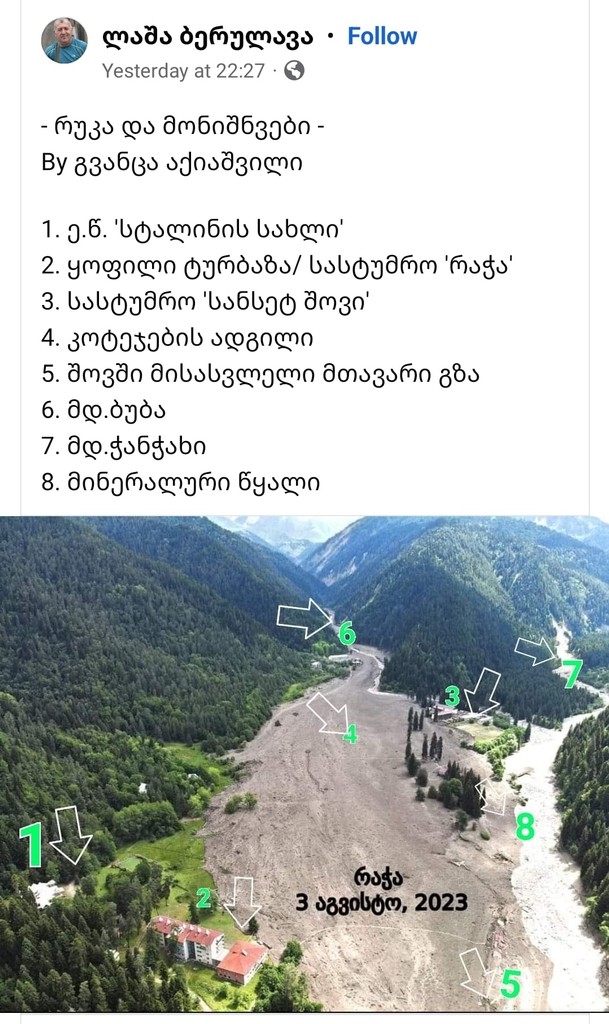Open ლაშა ბერულავა's profile name link
Screen dimensions: 609x1024
coord(208,36)
